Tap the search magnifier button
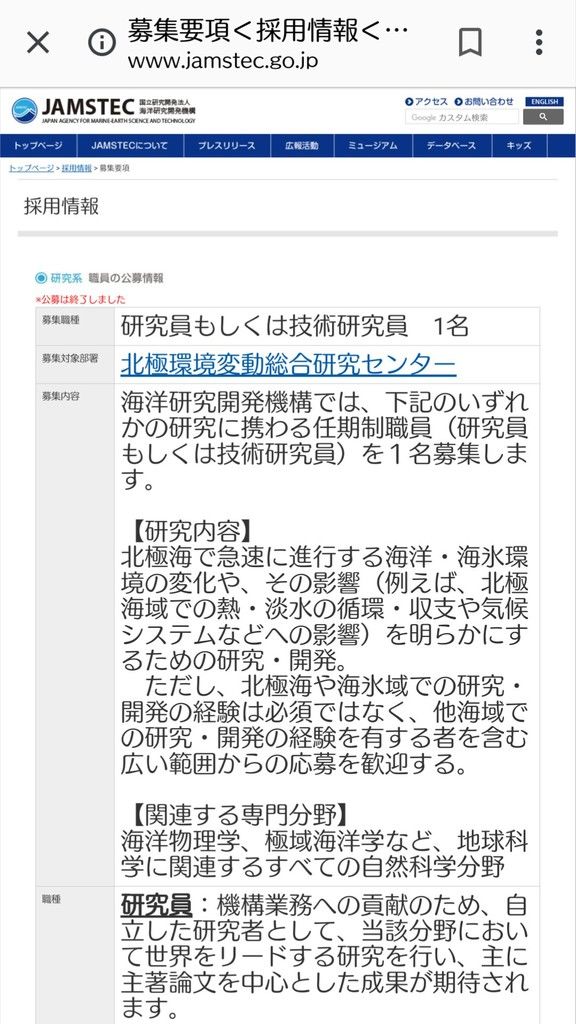Screen dimensions: 576x1024 click(544, 118)
